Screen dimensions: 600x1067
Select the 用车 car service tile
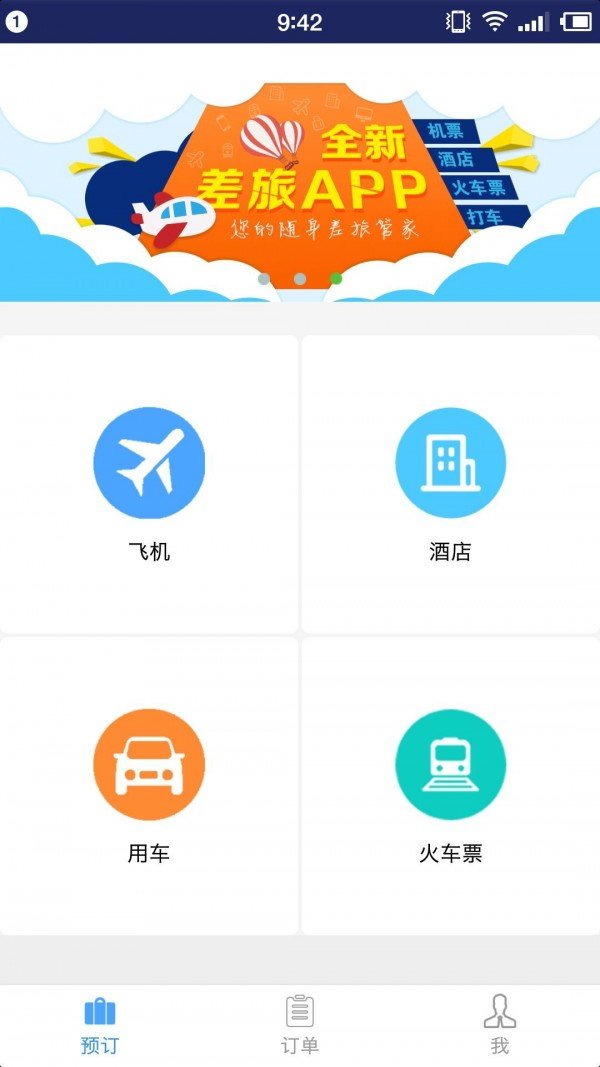tap(149, 786)
